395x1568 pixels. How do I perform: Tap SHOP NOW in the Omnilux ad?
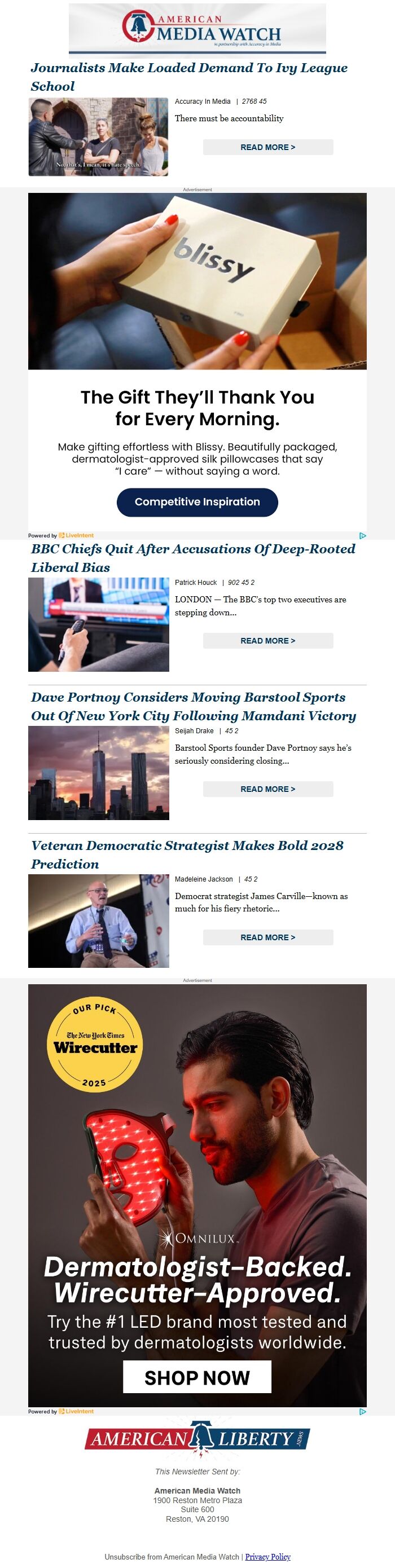[x=197, y=1378]
